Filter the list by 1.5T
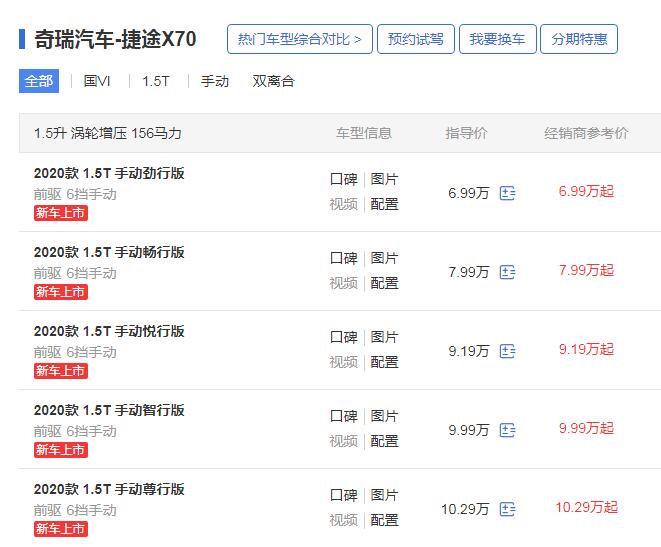 tap(155, 81)
